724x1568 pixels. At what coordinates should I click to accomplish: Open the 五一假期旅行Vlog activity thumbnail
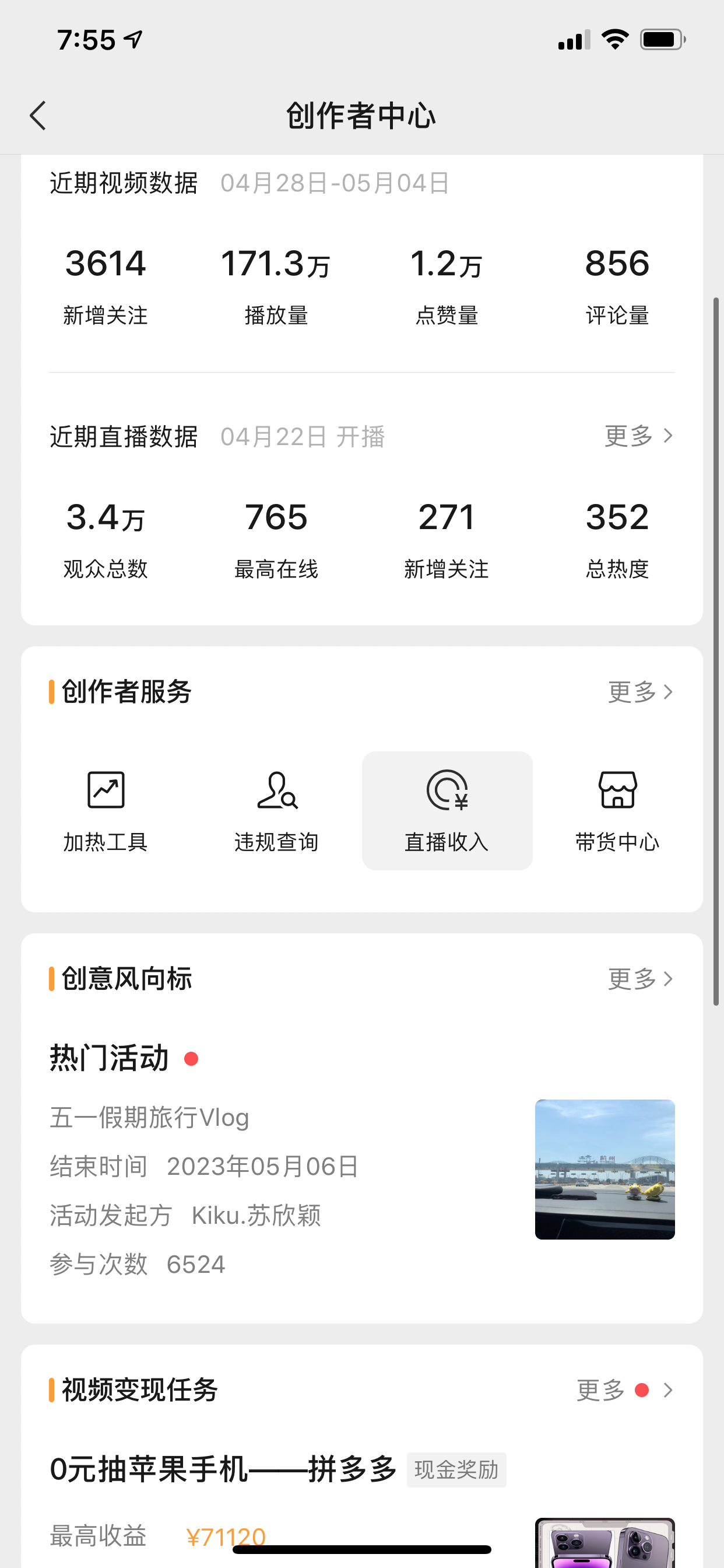604,1168
